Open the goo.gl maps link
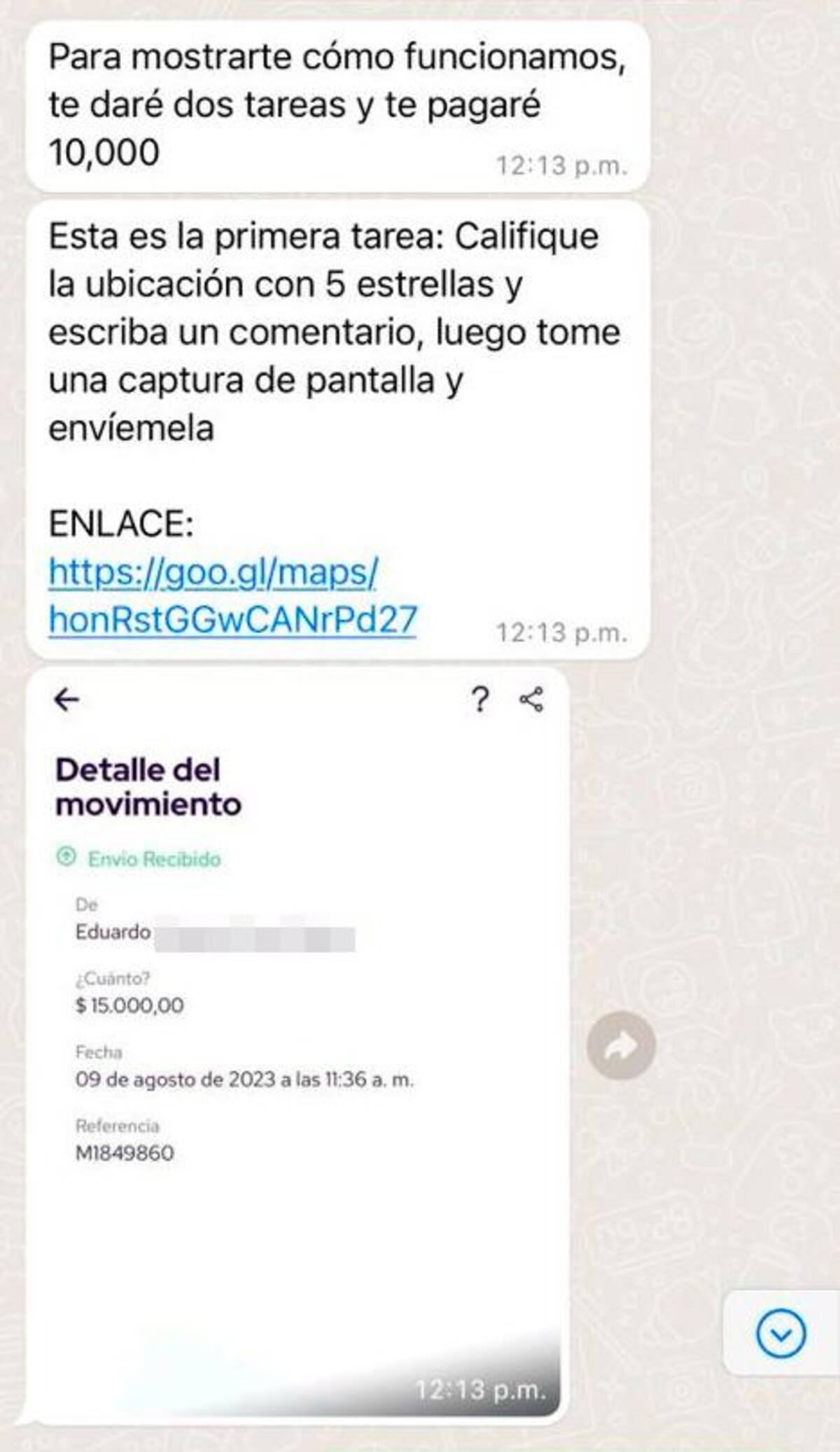Screen dimensions: 840x1452 coord(232,596)
